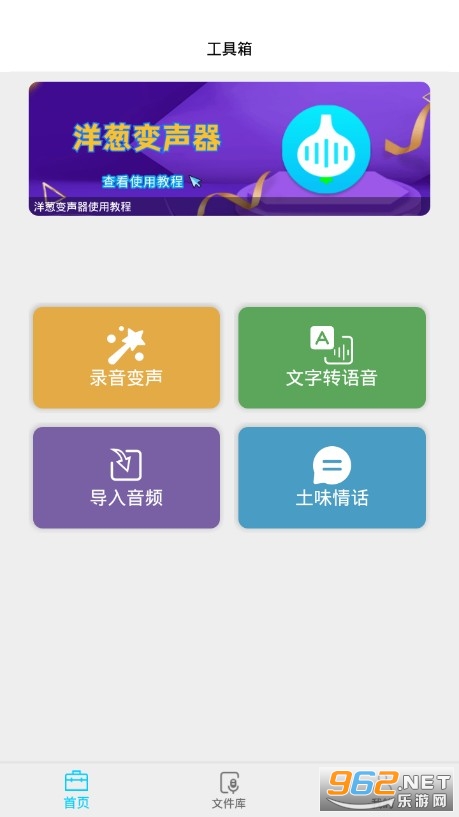Open the 洋葱变声器 tutorial banner

[x=229, y=148]
